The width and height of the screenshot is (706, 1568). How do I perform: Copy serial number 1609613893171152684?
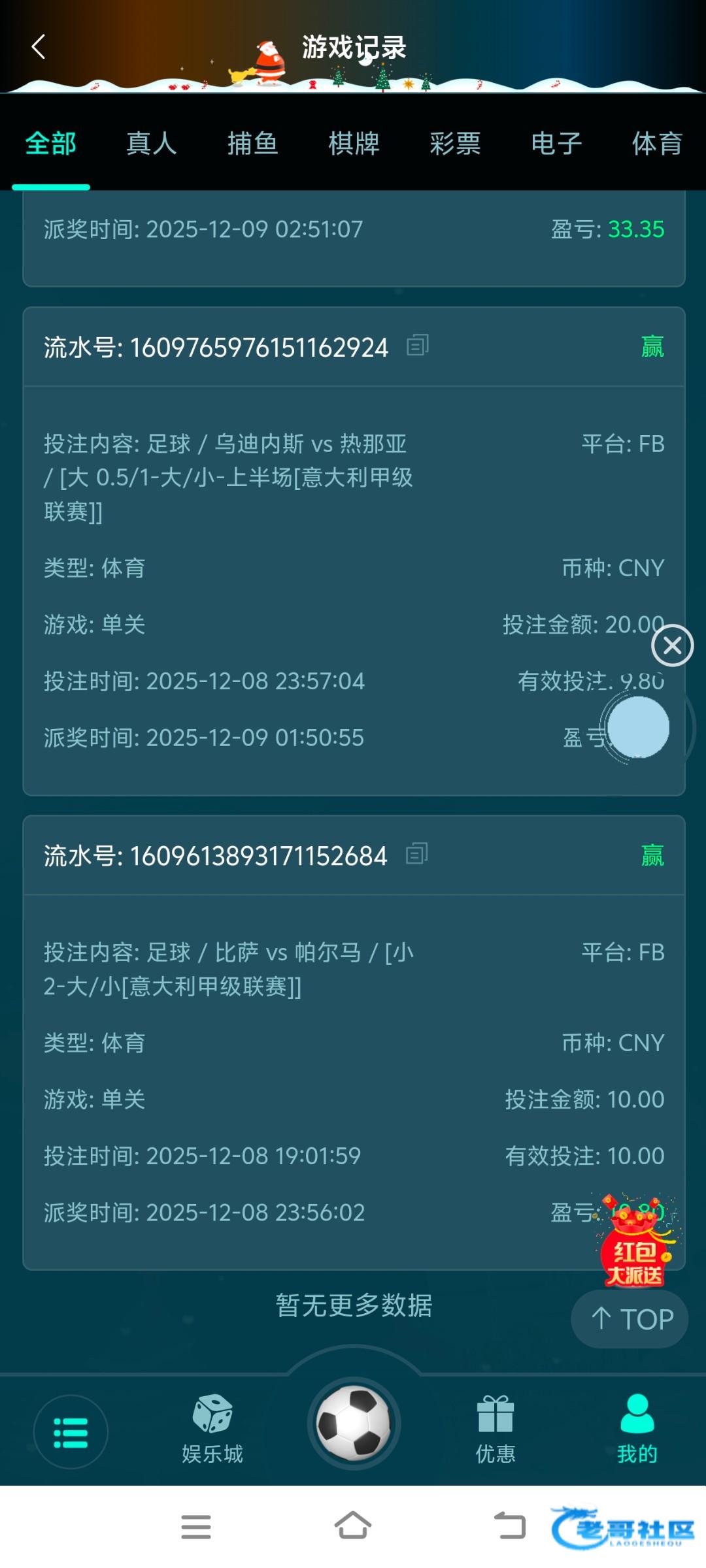(417, 853)
